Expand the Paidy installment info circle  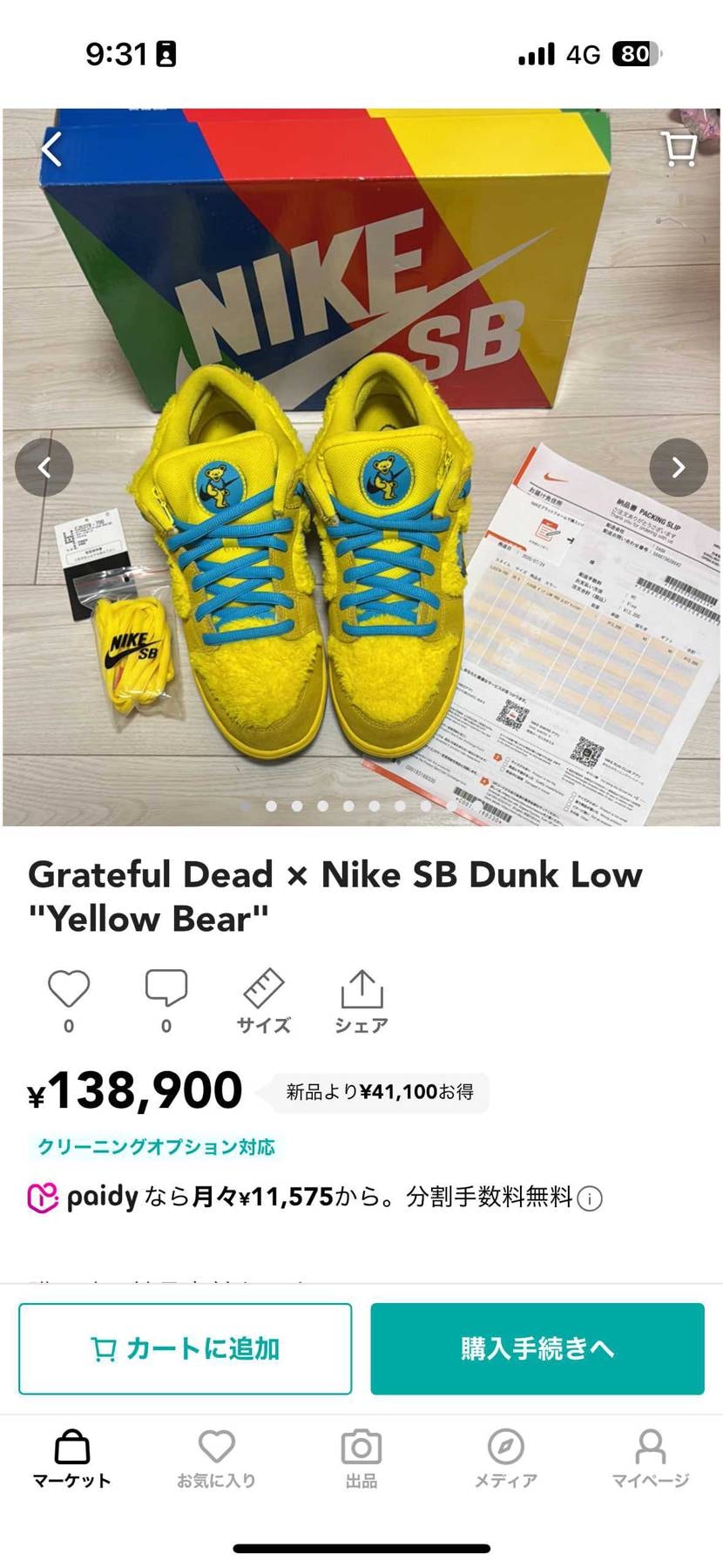590,1198
